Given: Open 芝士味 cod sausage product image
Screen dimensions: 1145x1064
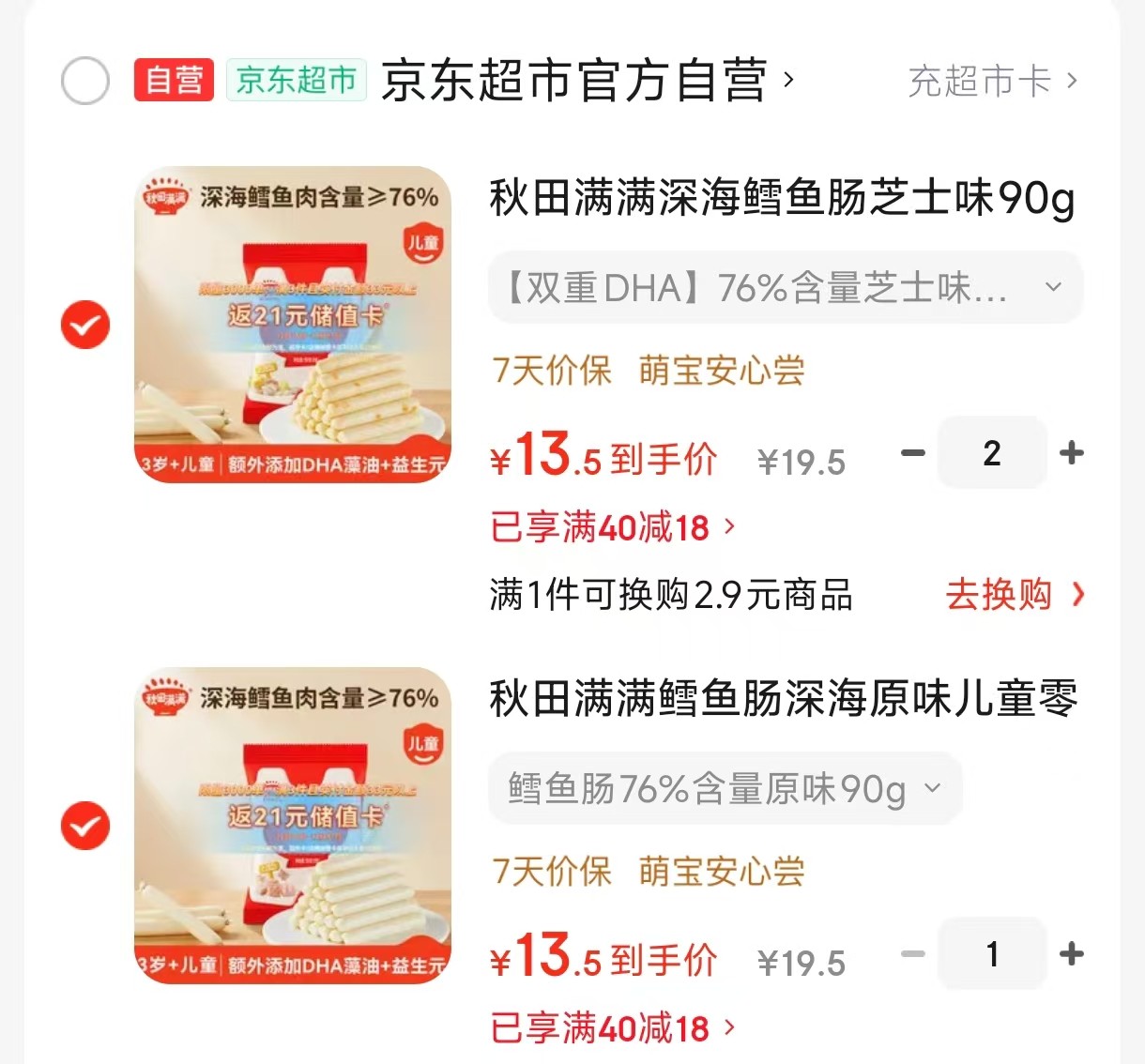Looking at the screenshot, I should 293,325.
